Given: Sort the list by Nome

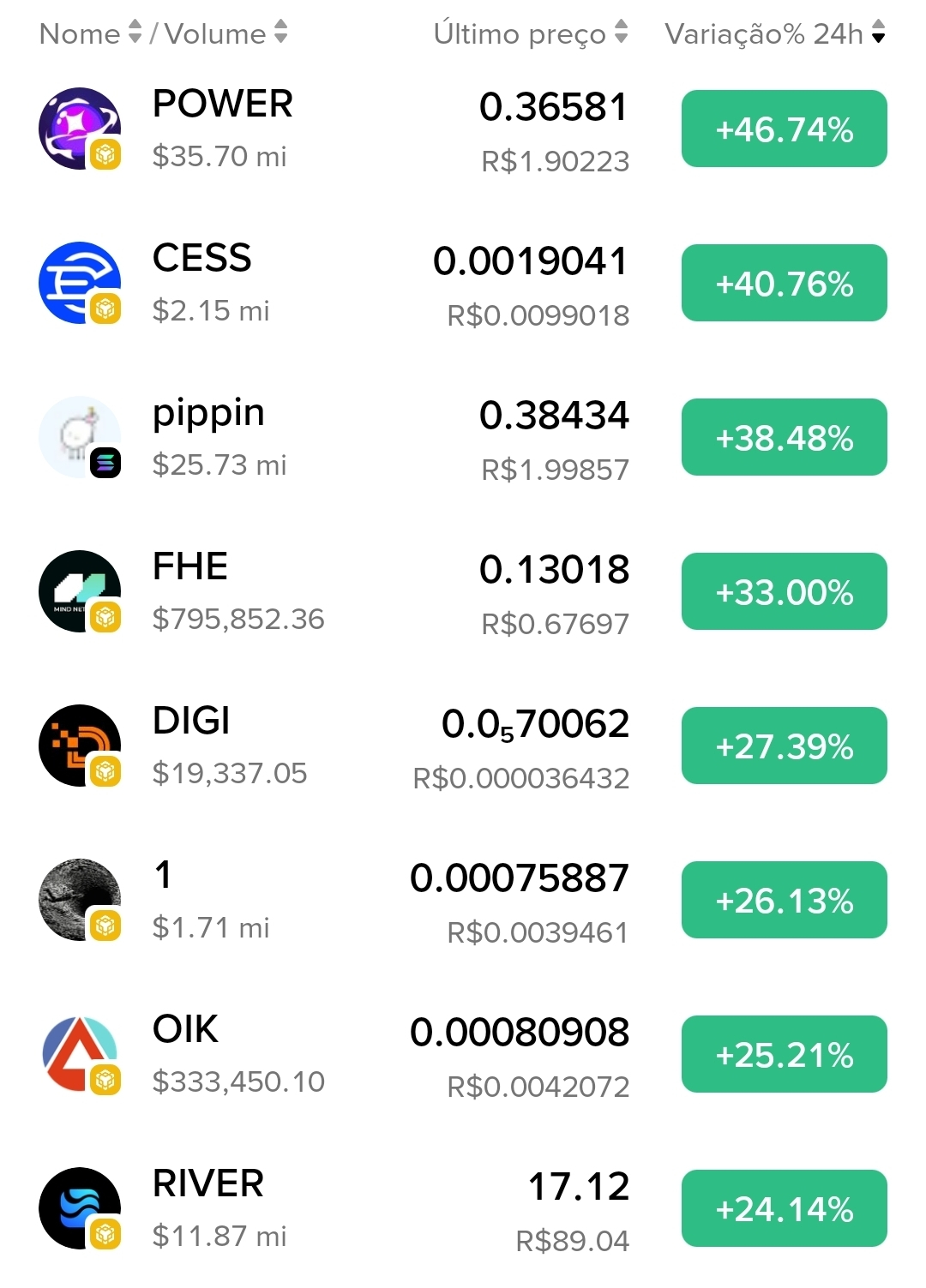Looking at the screenshot, I should [x=90, y=33].
